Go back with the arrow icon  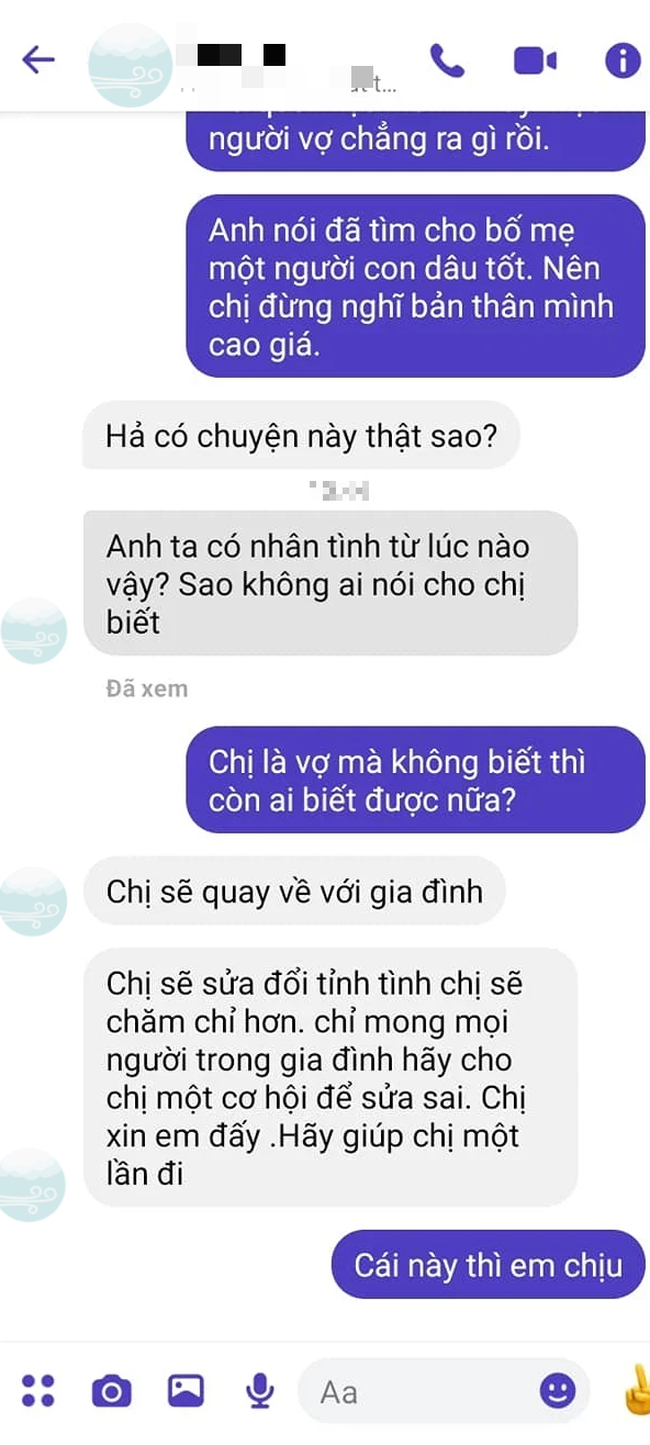[x=38, y=60]
